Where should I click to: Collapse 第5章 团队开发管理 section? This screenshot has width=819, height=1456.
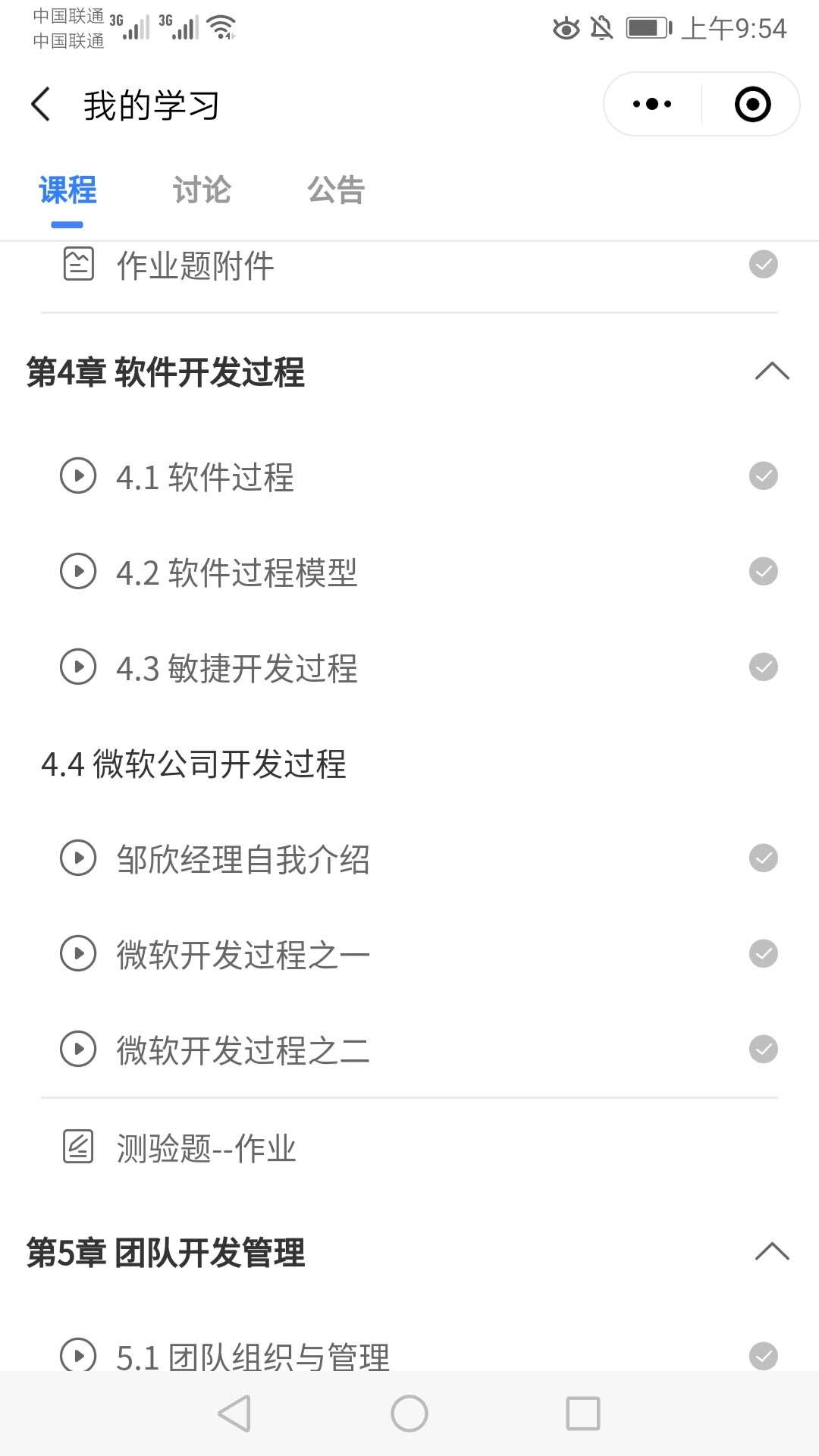[x=772, y=1251]
